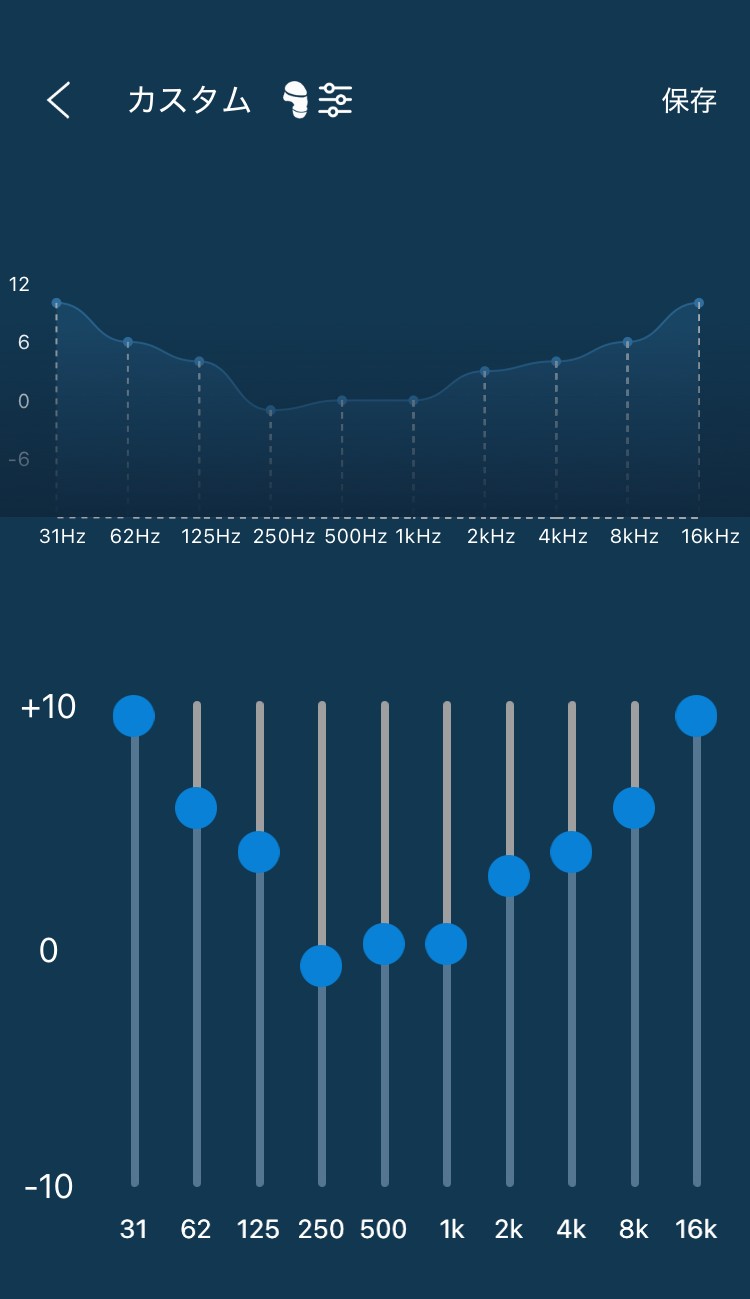This screenshot has width=750, height=1299.
Task: Tap the 1k band slider handle
Action: click(x=446, y=944)
